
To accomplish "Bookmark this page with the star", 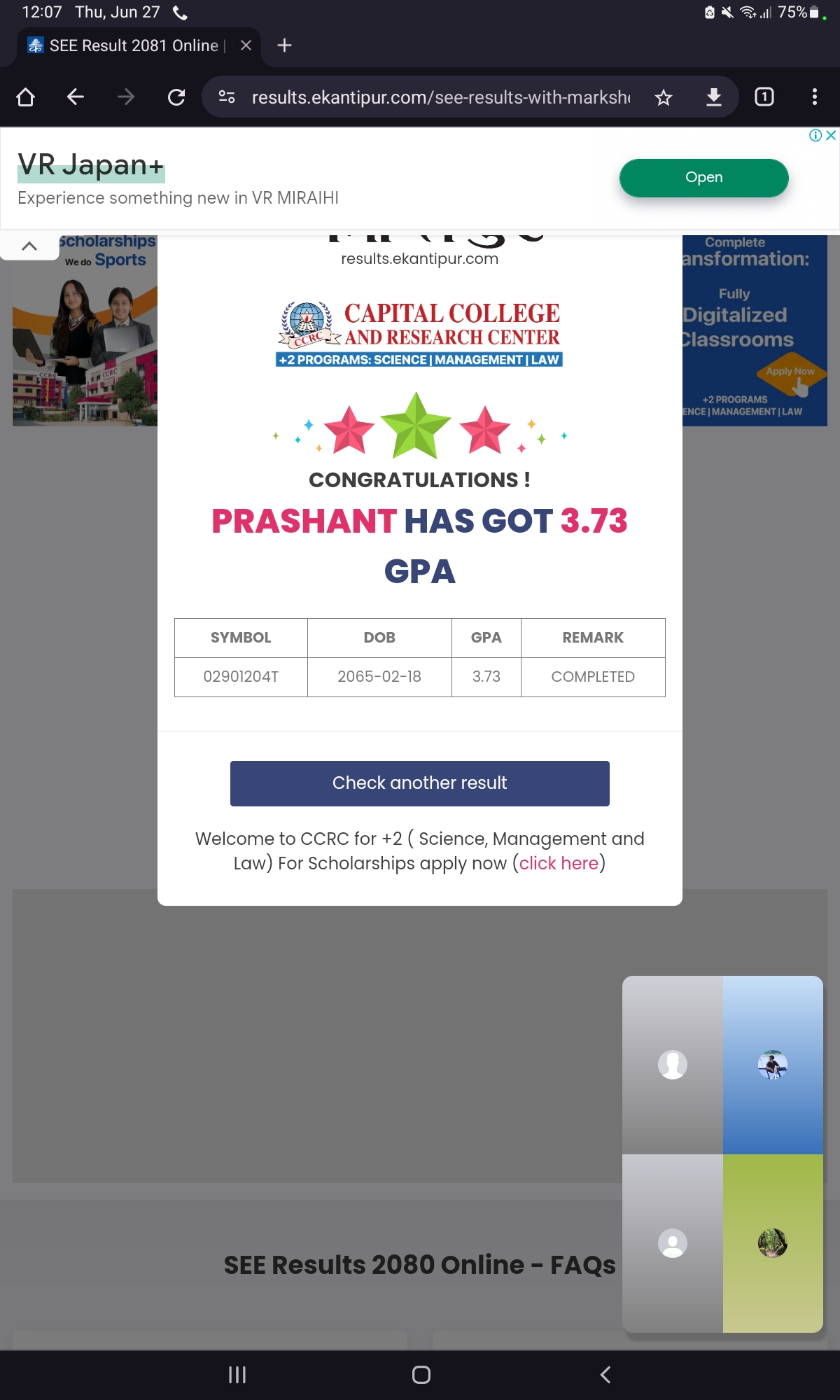I will tap(663, 97).
